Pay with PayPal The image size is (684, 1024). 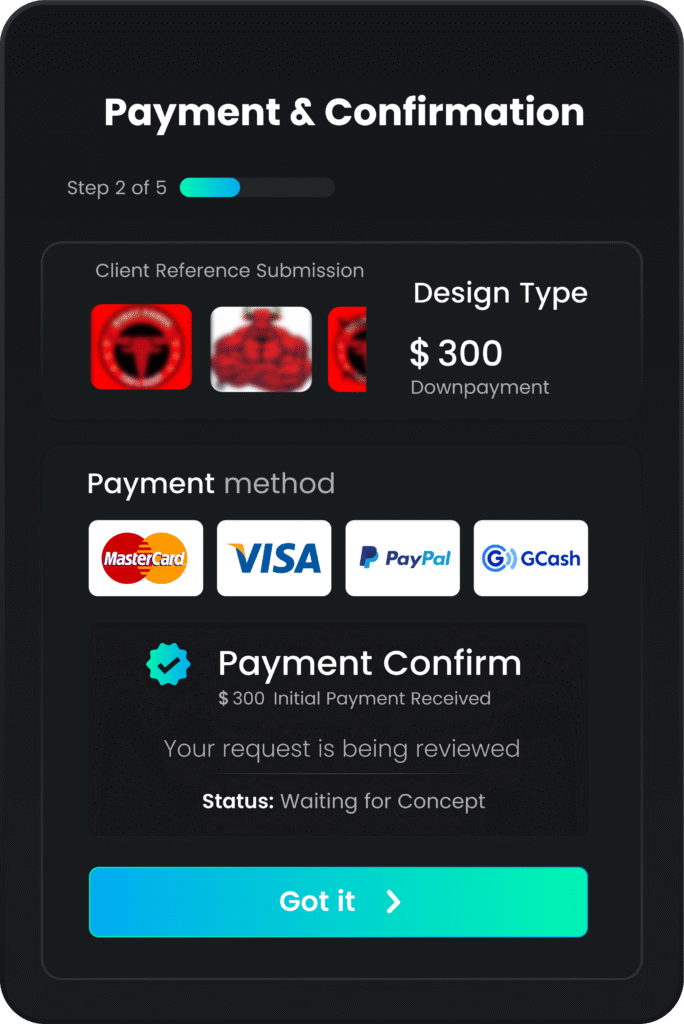[402, 558]
